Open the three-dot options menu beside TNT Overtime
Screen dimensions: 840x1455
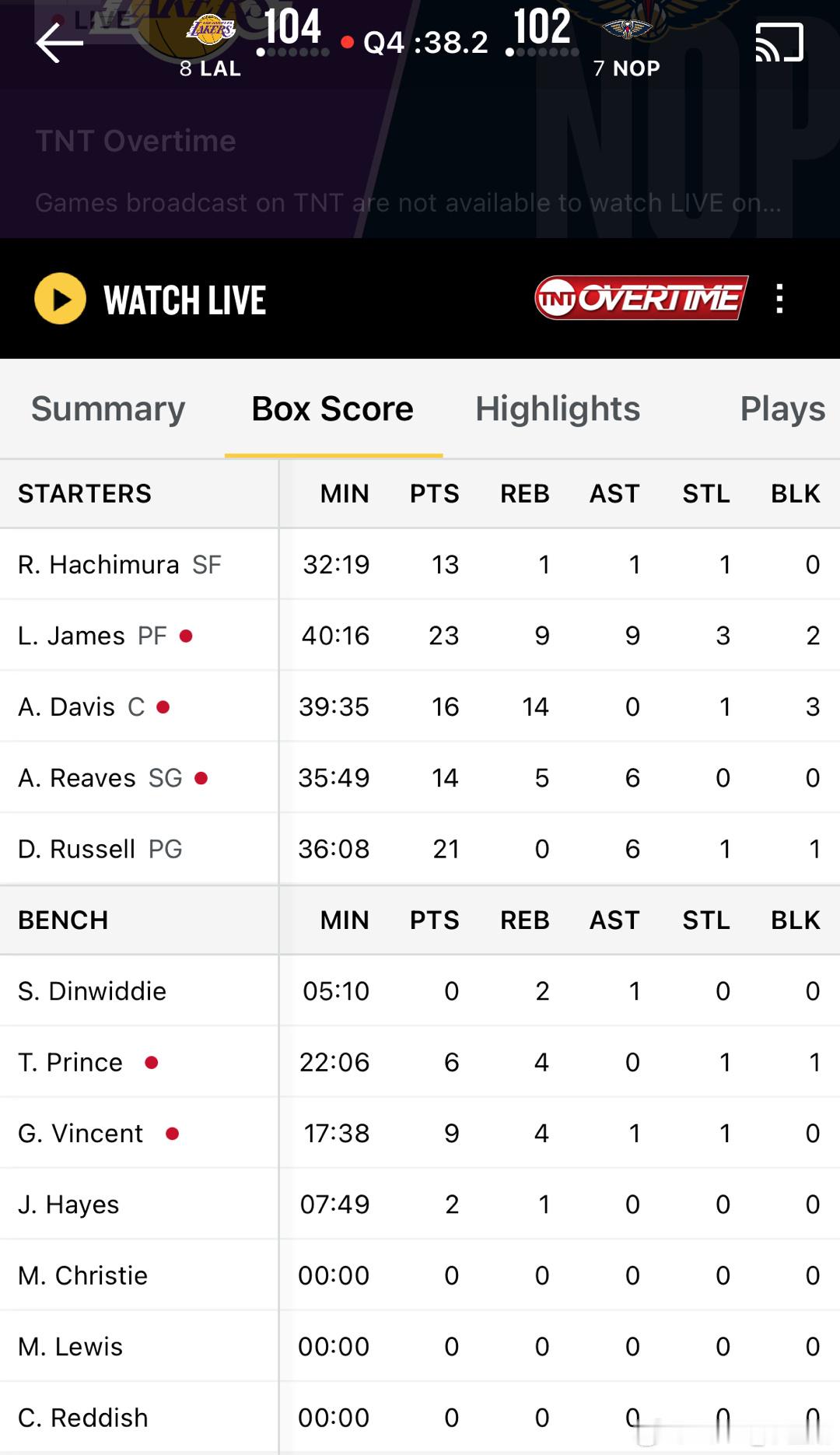779,299
